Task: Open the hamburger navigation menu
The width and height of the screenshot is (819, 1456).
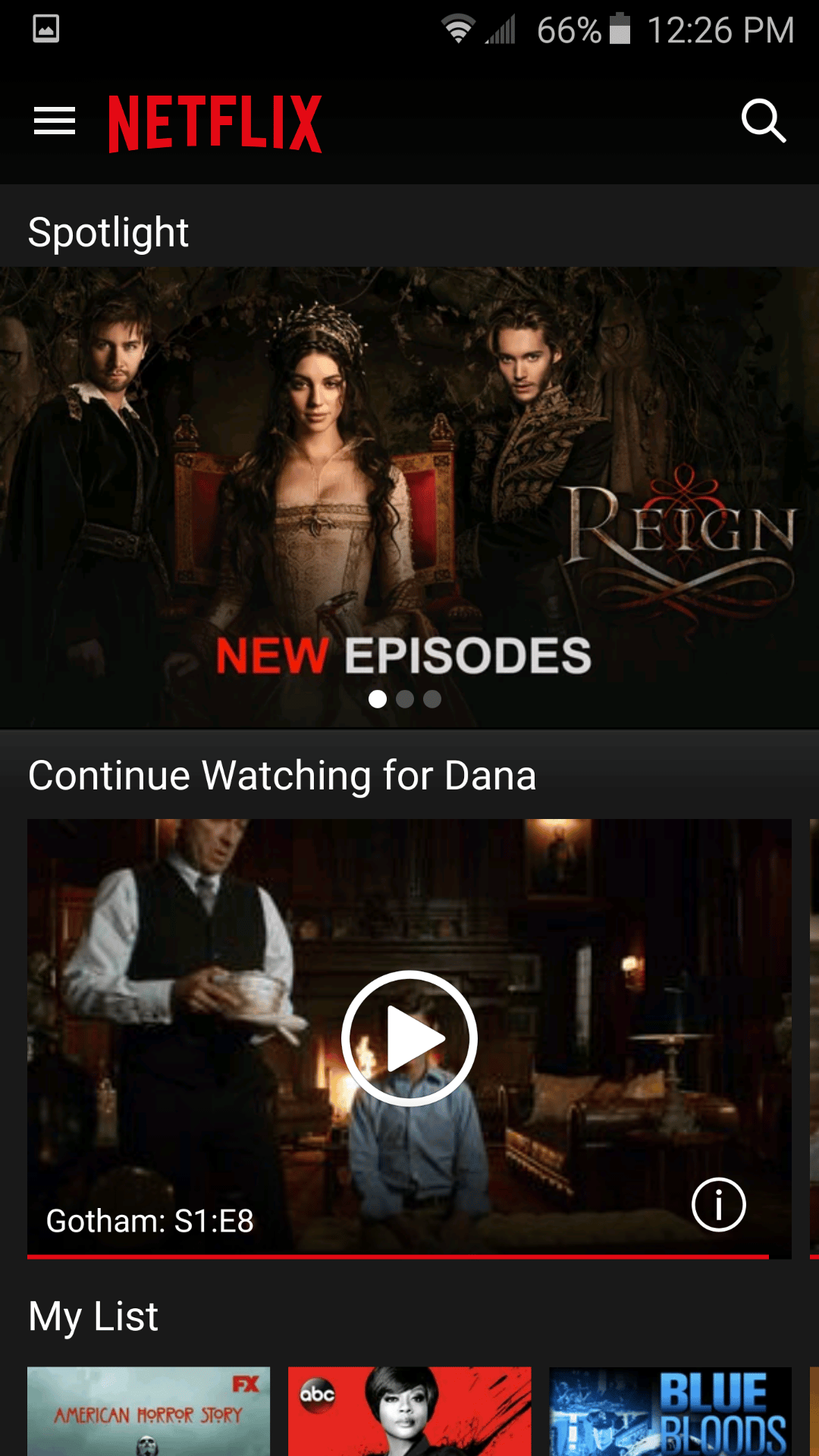Action: 55,121
